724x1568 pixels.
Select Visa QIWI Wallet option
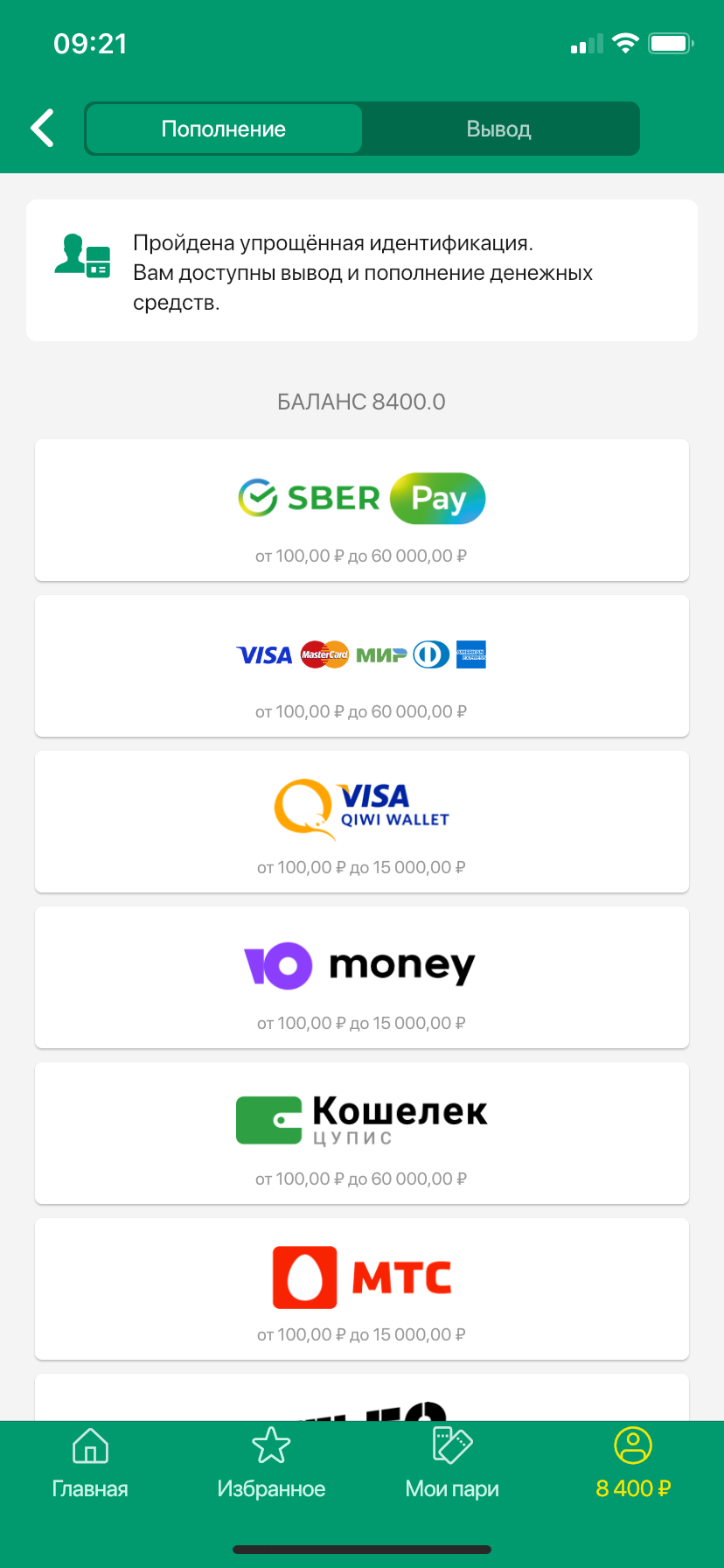click(x=361, y=822)
